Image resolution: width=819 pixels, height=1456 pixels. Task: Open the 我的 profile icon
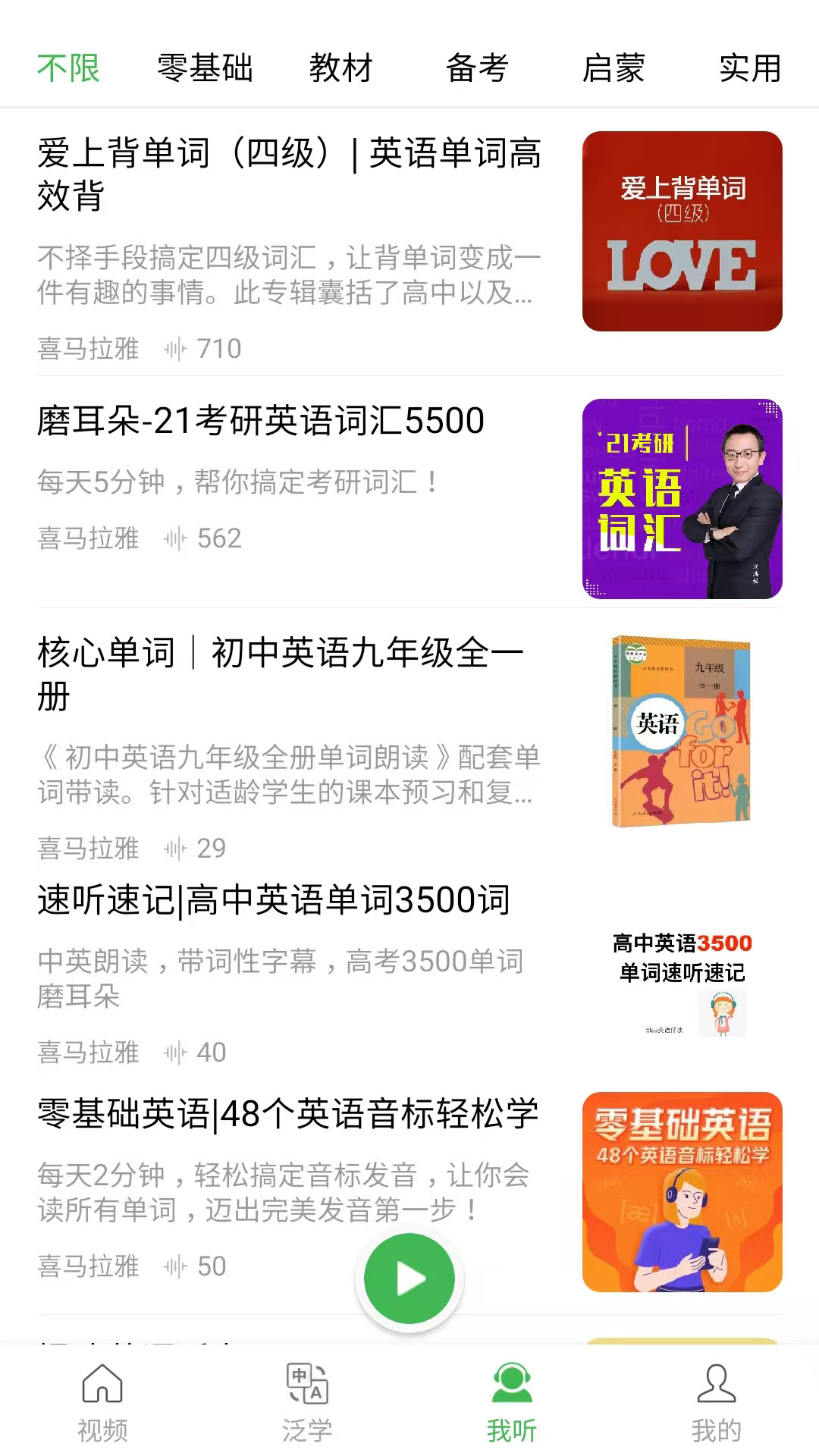[x=717, y=1395]
